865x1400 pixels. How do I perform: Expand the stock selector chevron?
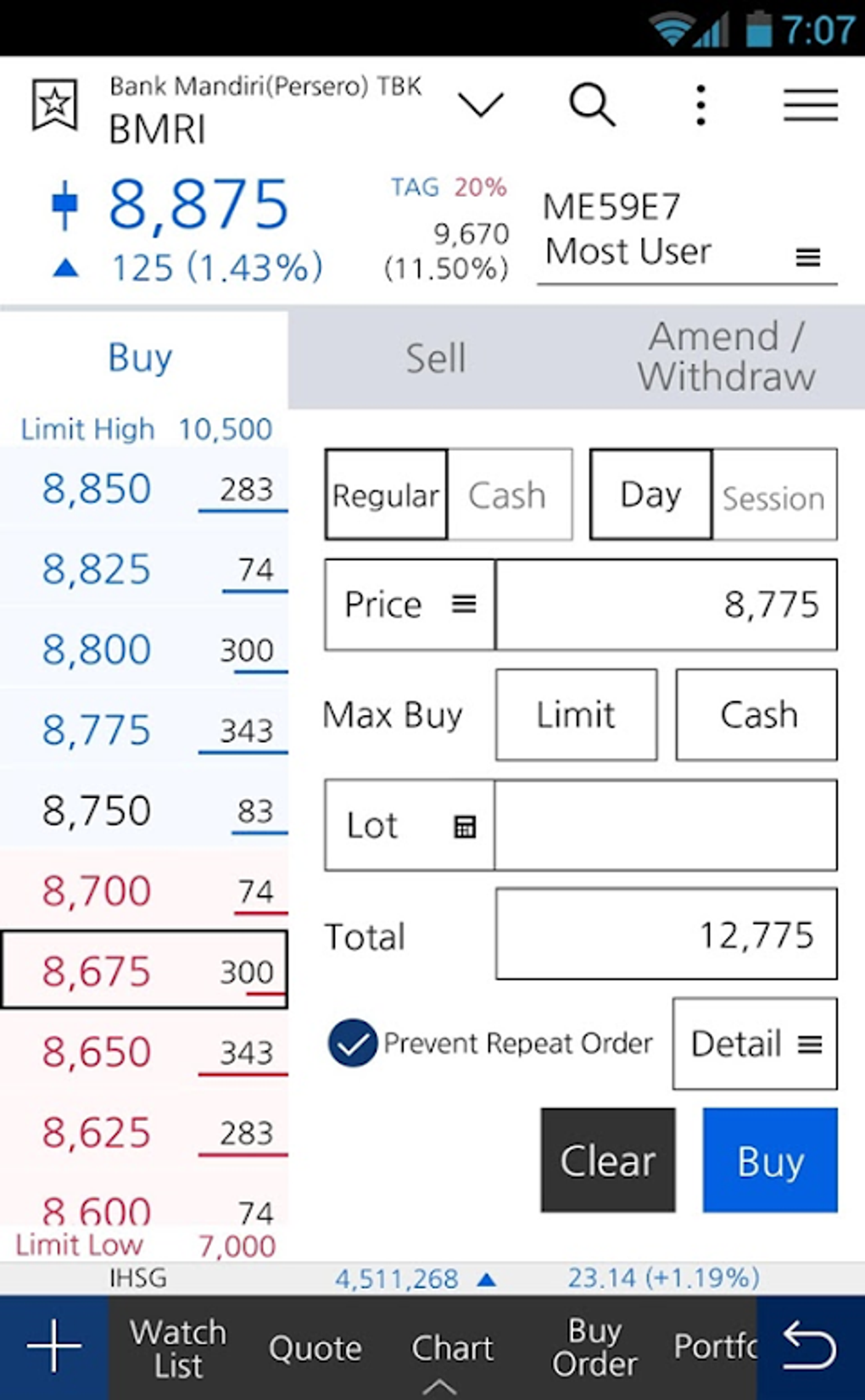coord(481,104)
